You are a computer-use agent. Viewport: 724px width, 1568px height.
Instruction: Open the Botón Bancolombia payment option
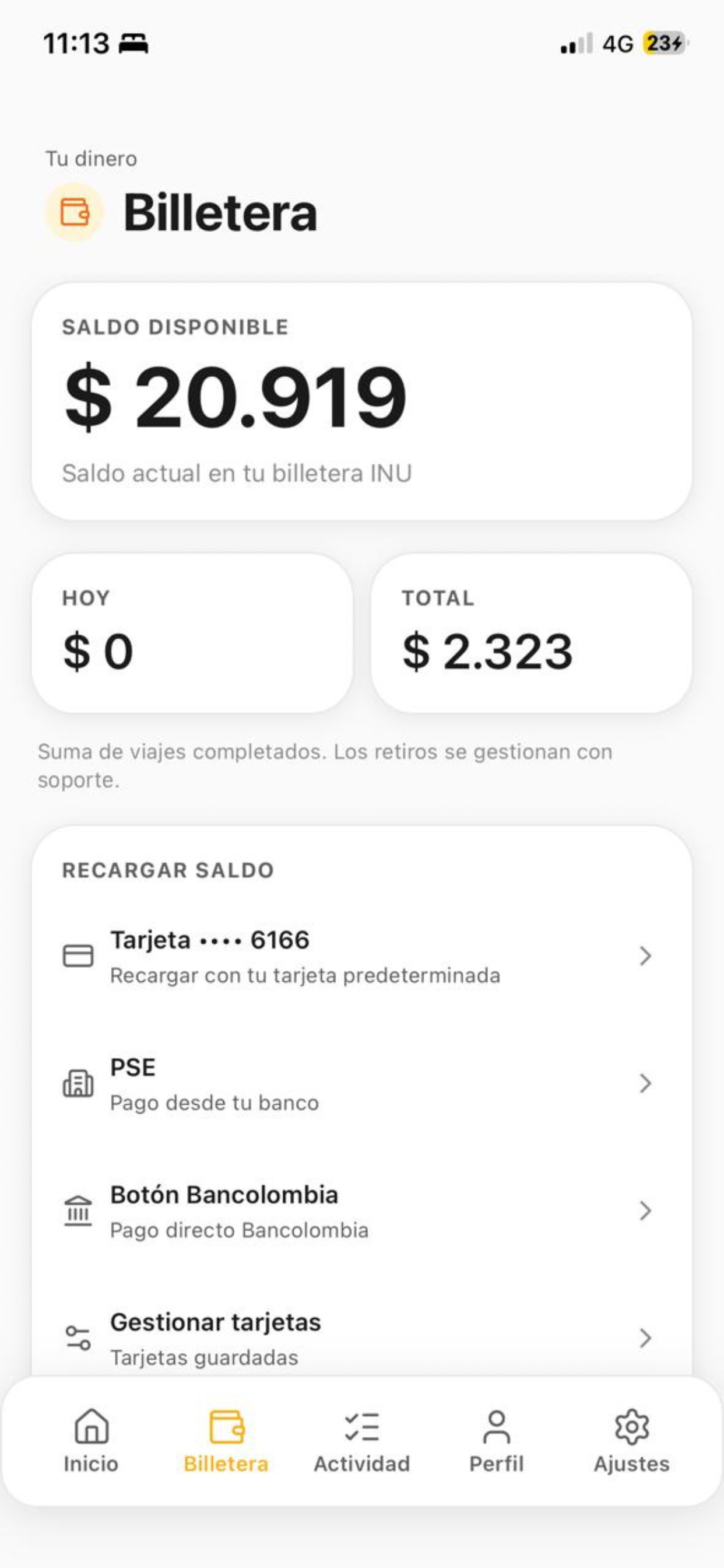(361, 1212)
